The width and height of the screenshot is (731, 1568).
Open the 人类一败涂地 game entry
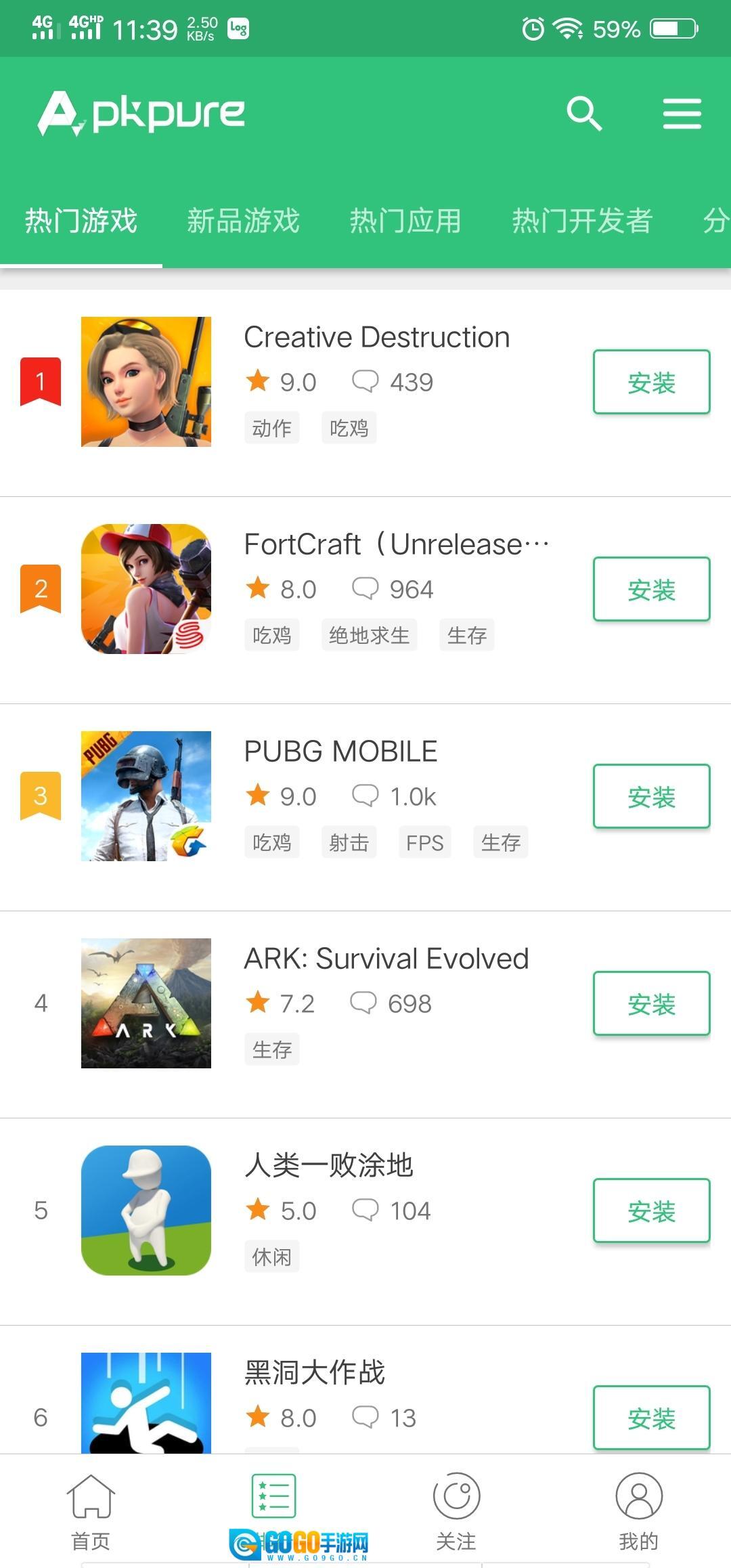click(x=328, y=1165)
